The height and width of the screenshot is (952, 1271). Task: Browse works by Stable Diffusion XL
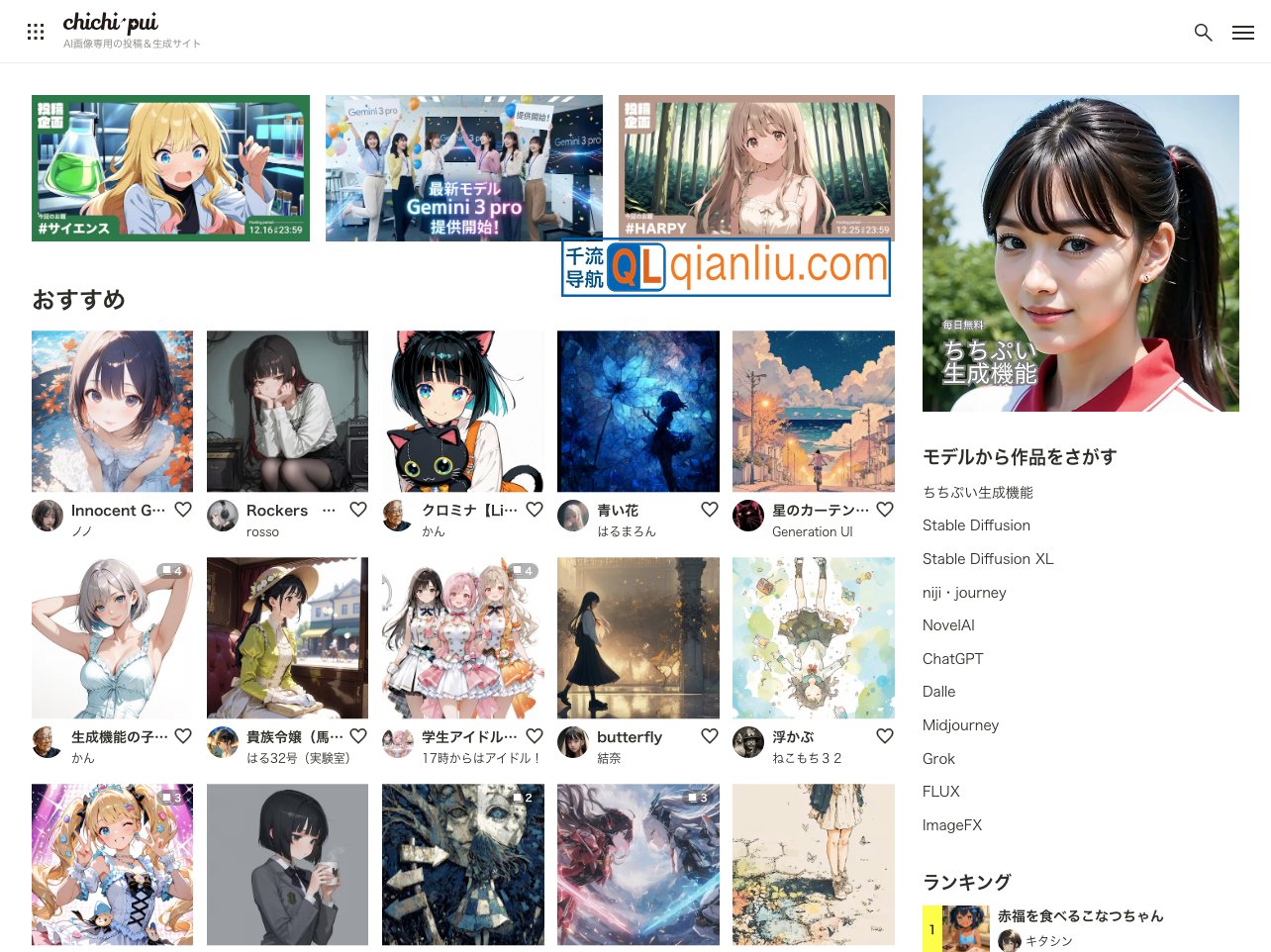tap(987, 559)
